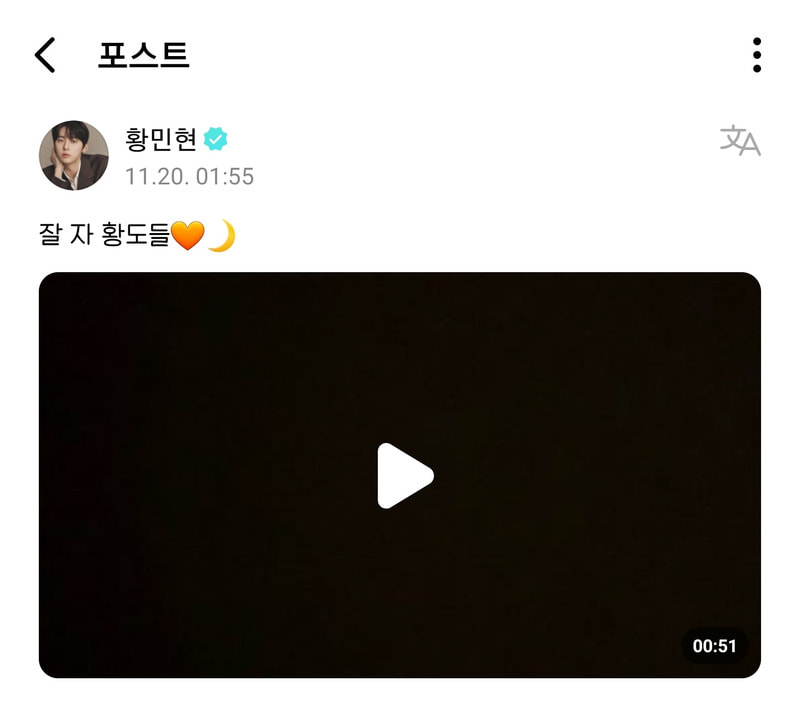Go back from the 포스트 screen
The width and height of the screenshot is (800, 727).
point(45,55)
